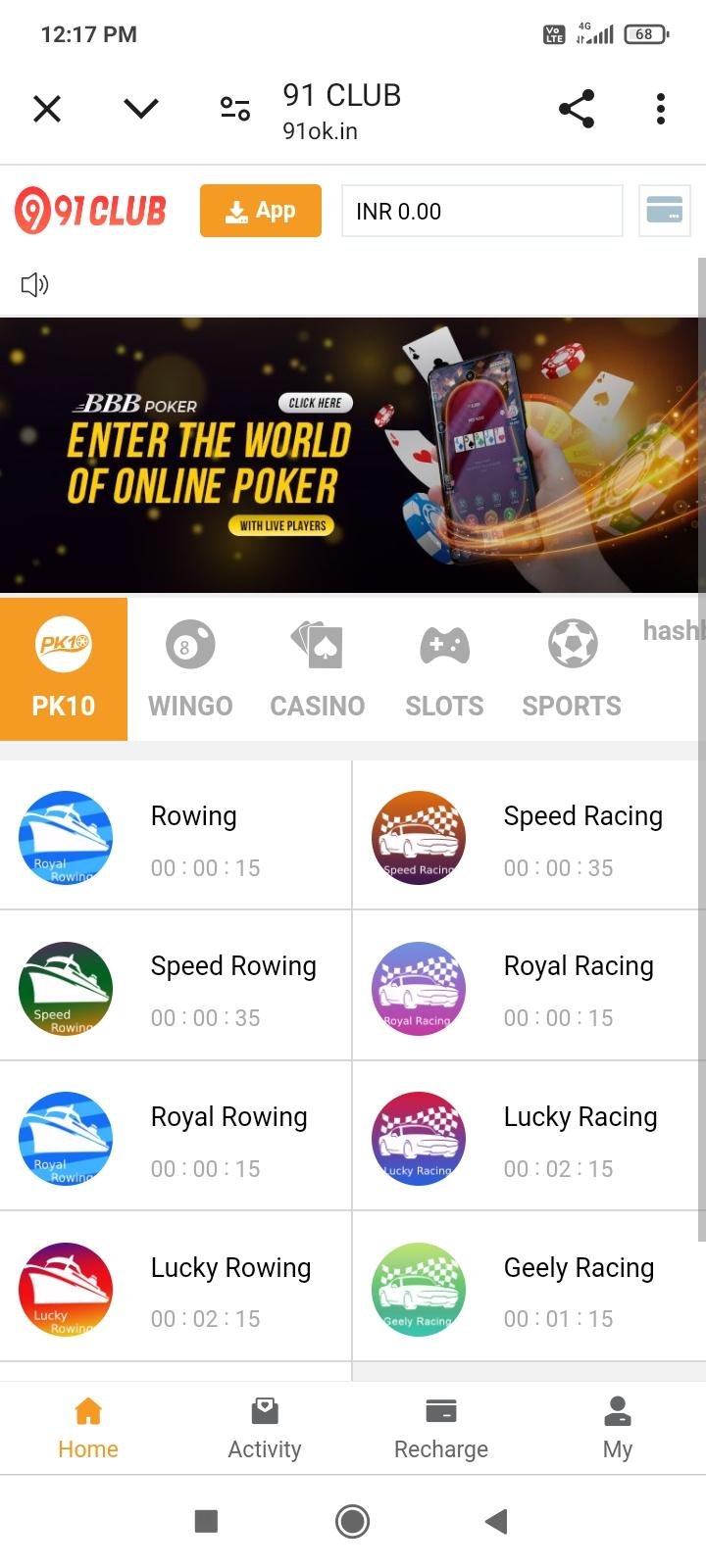Screen dimensions: 706x1568
Task: Go to the Recharge tab
Action: pos(441,1428)
